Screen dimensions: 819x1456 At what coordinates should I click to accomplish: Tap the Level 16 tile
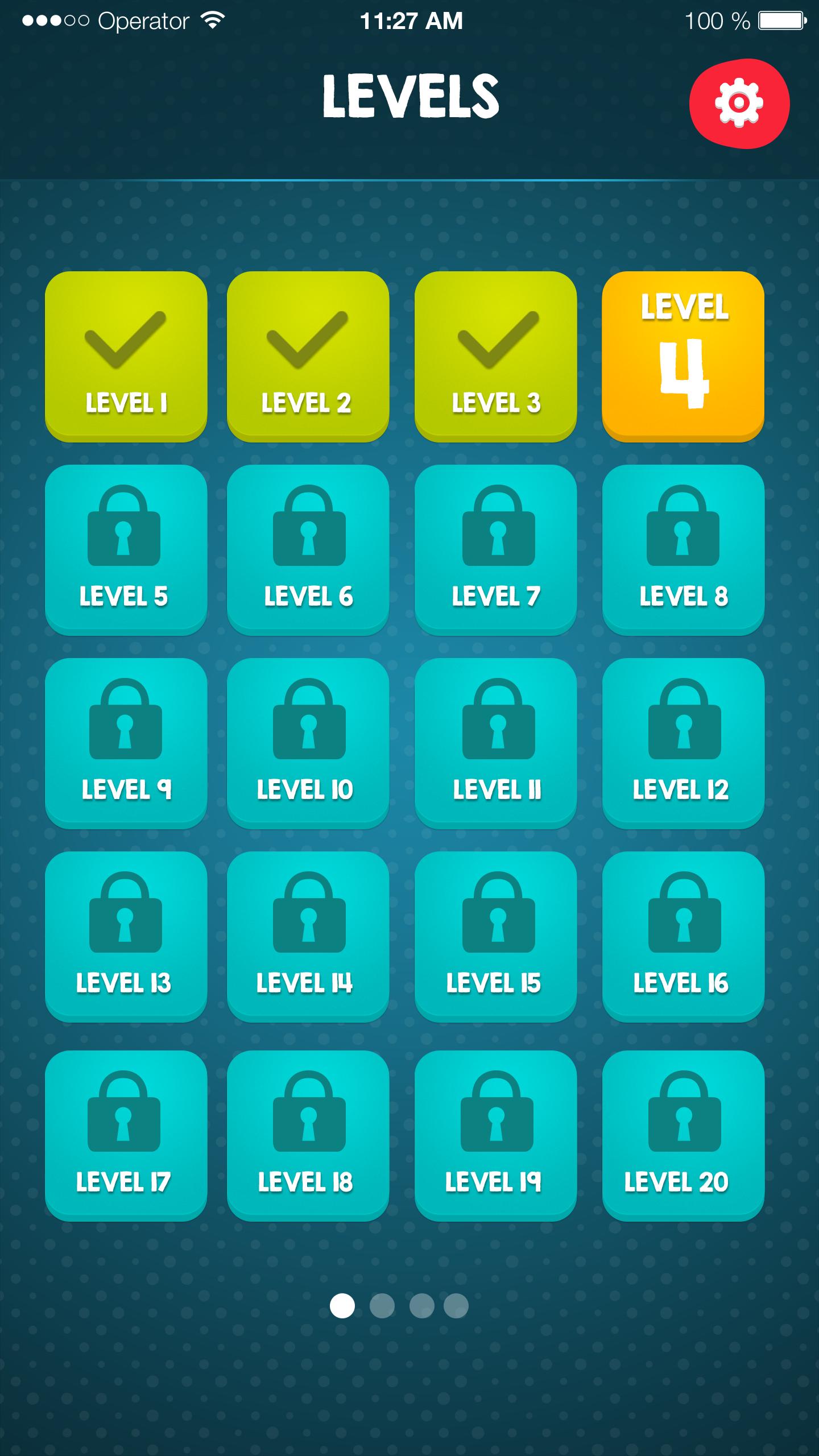pos(683,936)
